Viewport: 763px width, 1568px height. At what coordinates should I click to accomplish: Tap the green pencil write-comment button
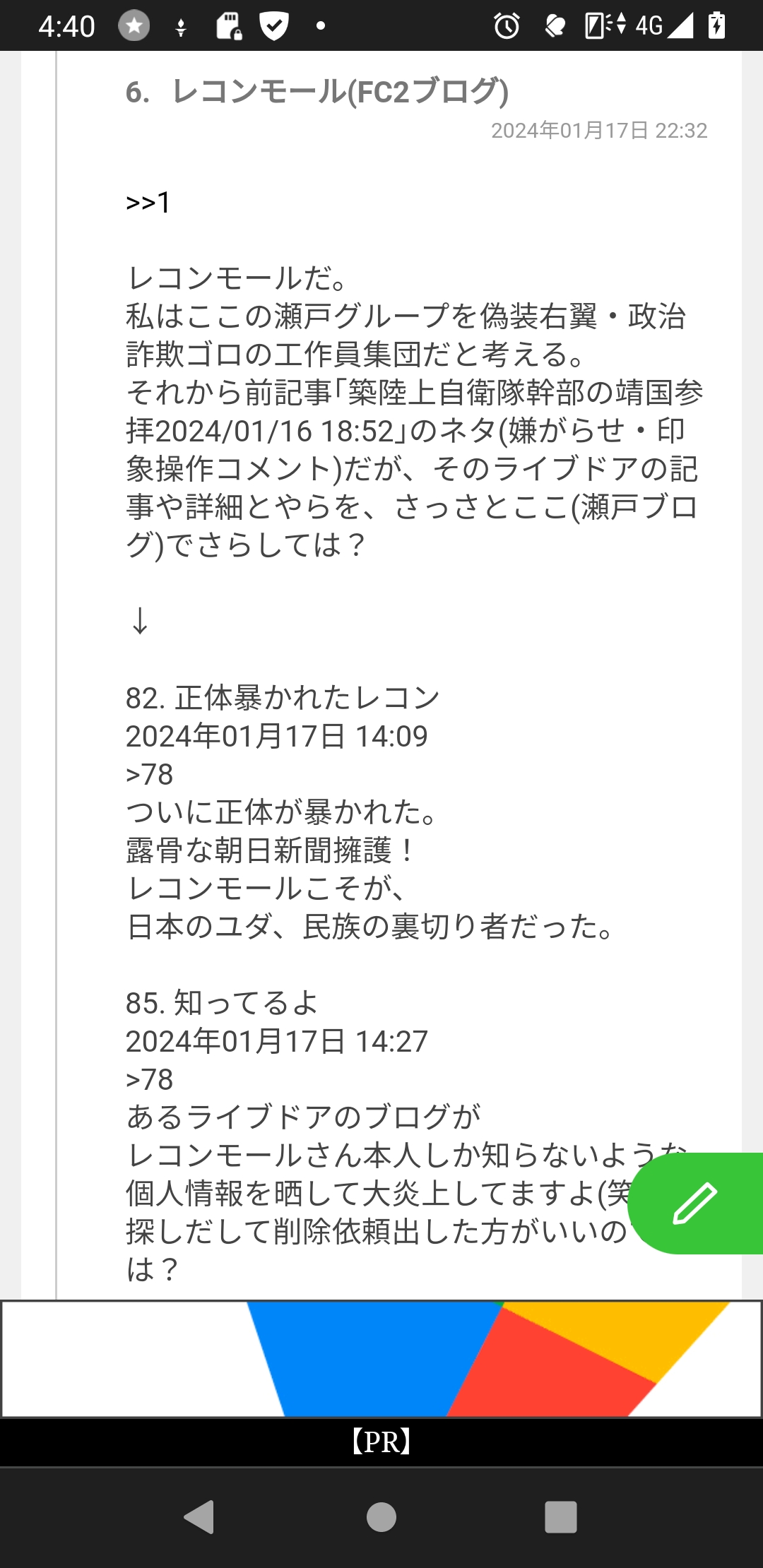695,1203
